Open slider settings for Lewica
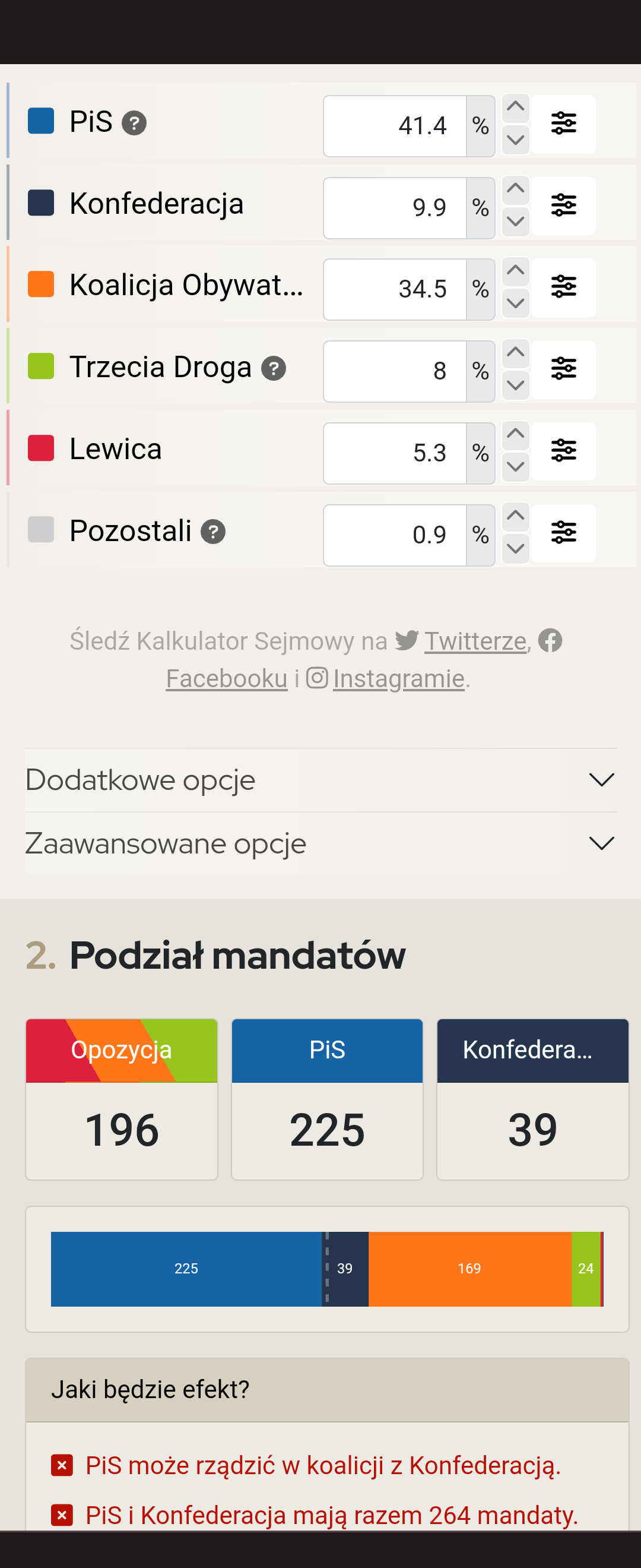Screen dimensions: 641x1568 pos(563,451)
